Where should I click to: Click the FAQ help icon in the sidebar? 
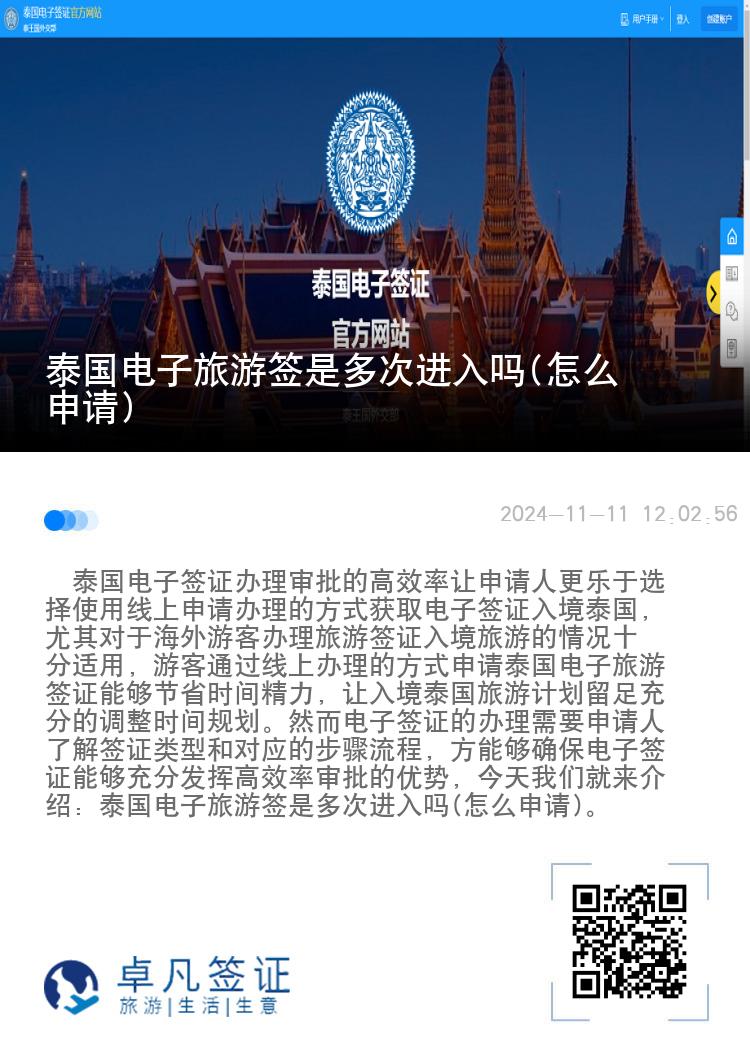[x=732, y=309]
